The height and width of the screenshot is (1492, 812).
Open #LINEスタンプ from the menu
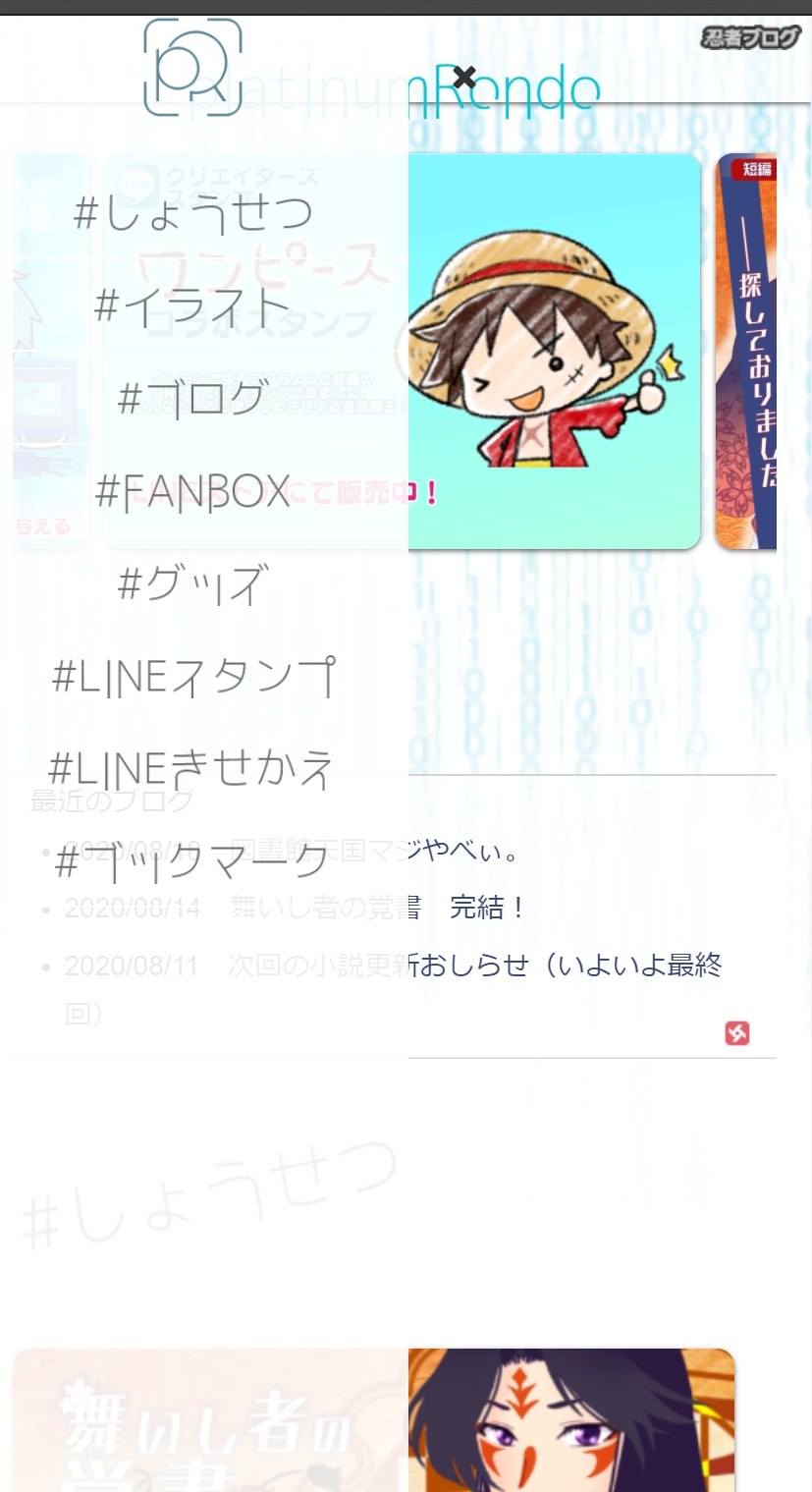click(193, 676)
